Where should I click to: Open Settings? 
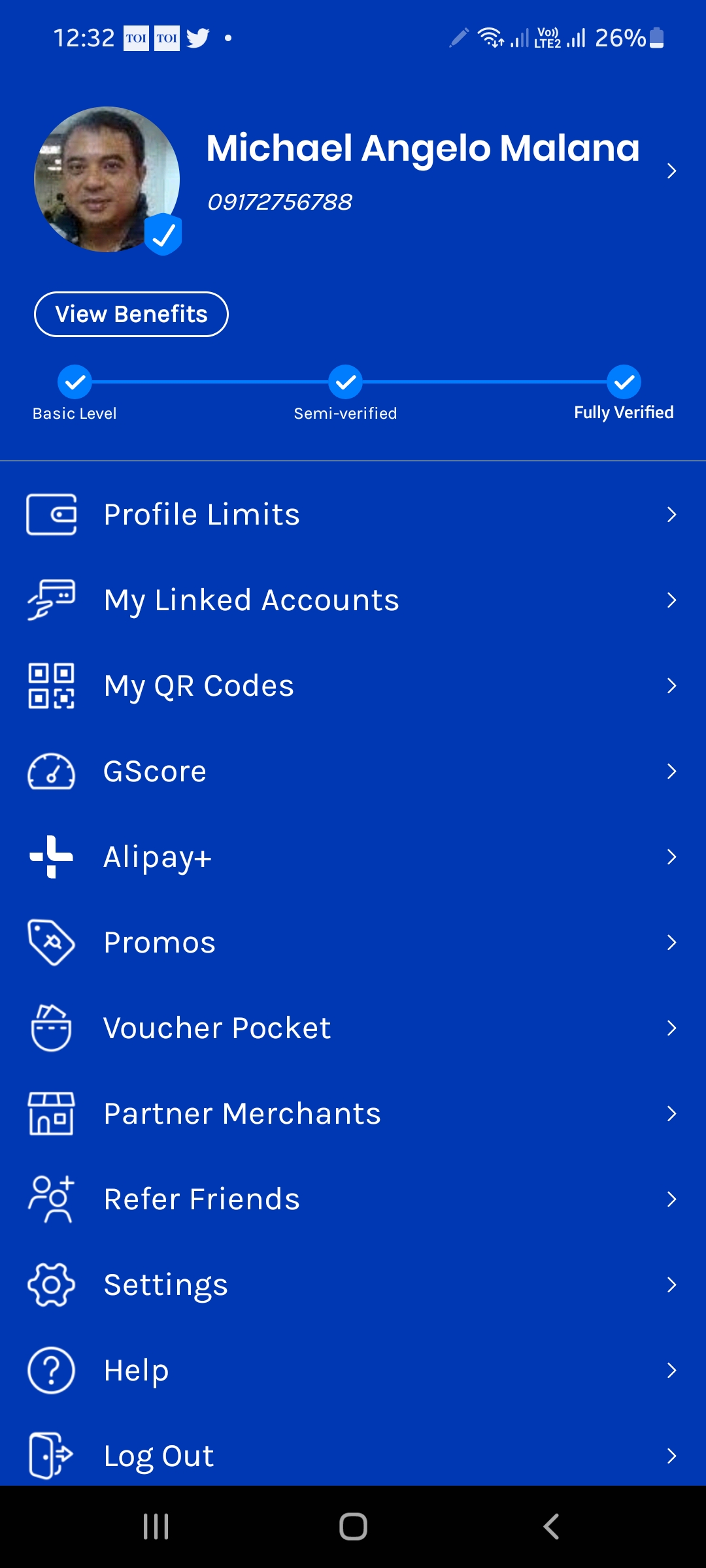353,1285
